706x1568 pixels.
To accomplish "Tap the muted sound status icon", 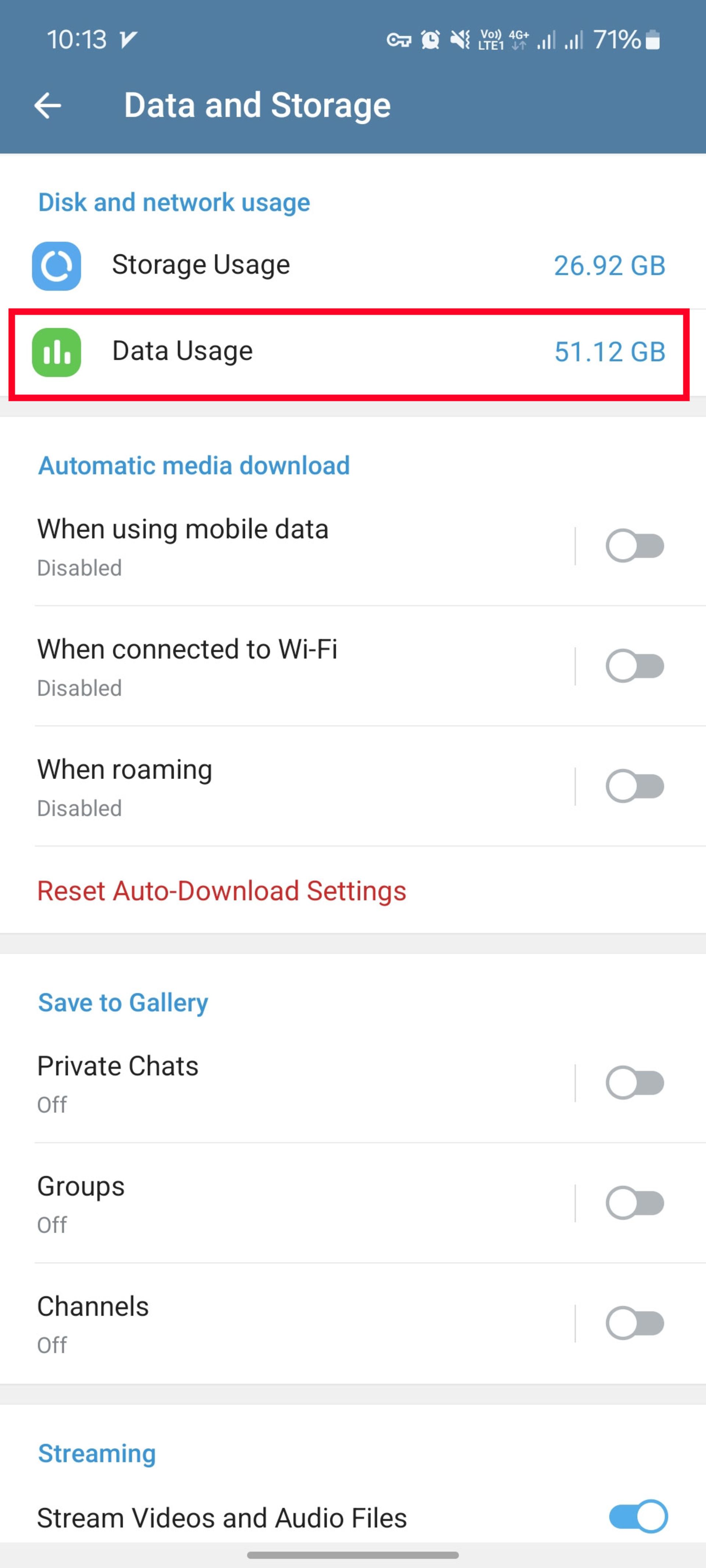I will [461, 39].
